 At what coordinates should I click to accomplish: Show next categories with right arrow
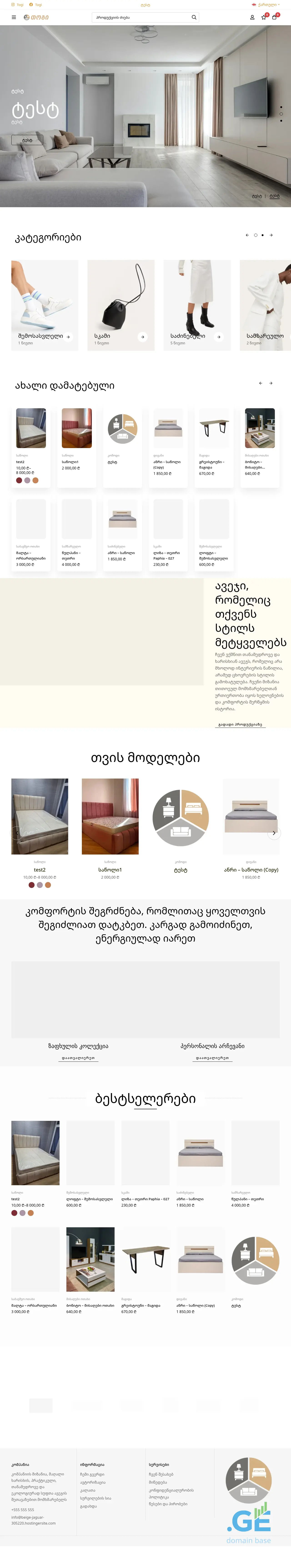pyautogui.click(x=271, y=235)
